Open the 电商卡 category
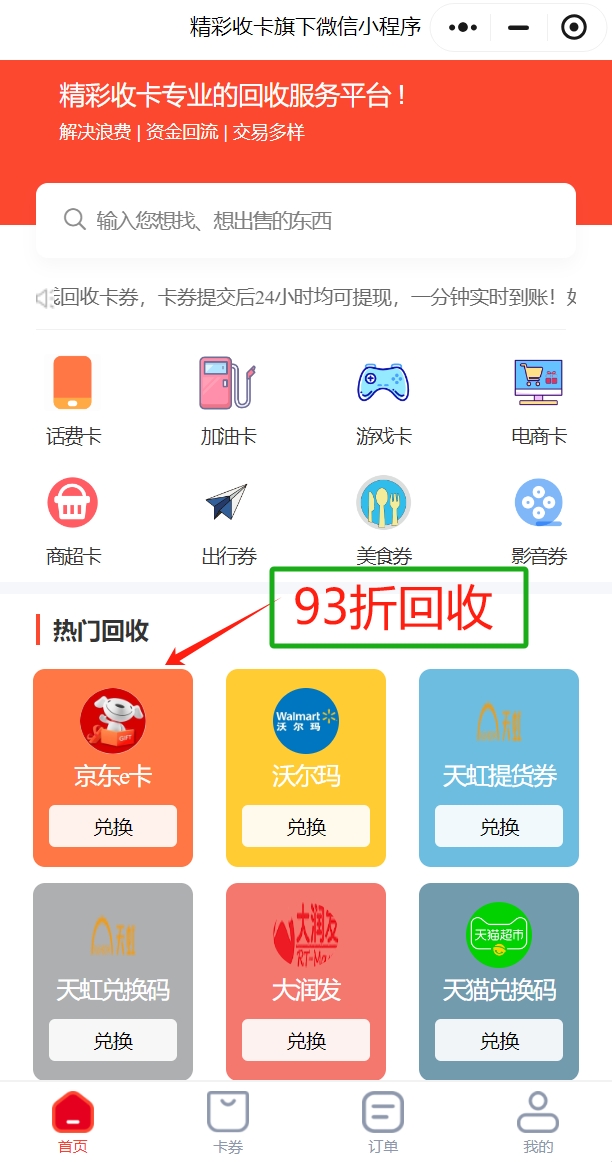Viewport: 612px width, 1162px height. [538, 400]
